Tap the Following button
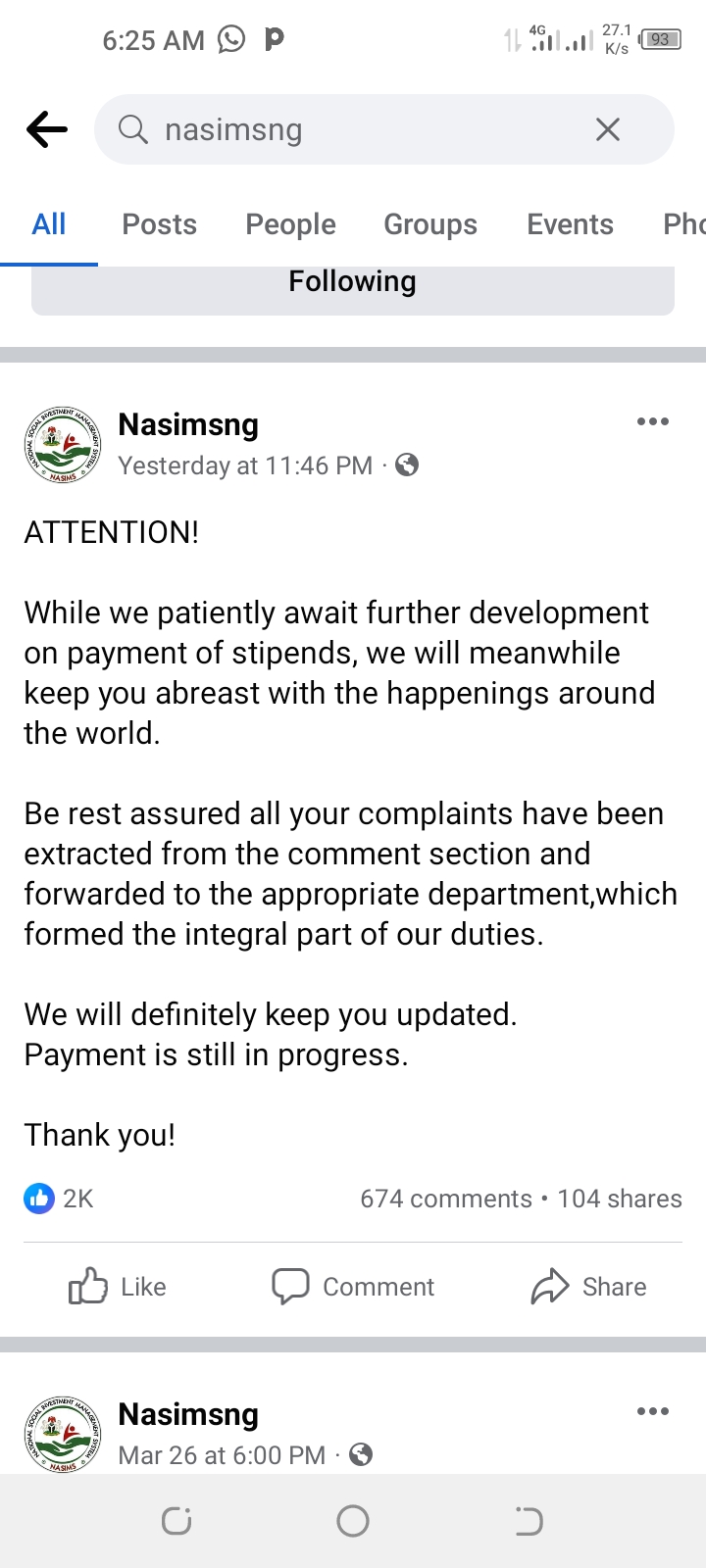The width and height of the screenshot is (706, 1568). 353,283
